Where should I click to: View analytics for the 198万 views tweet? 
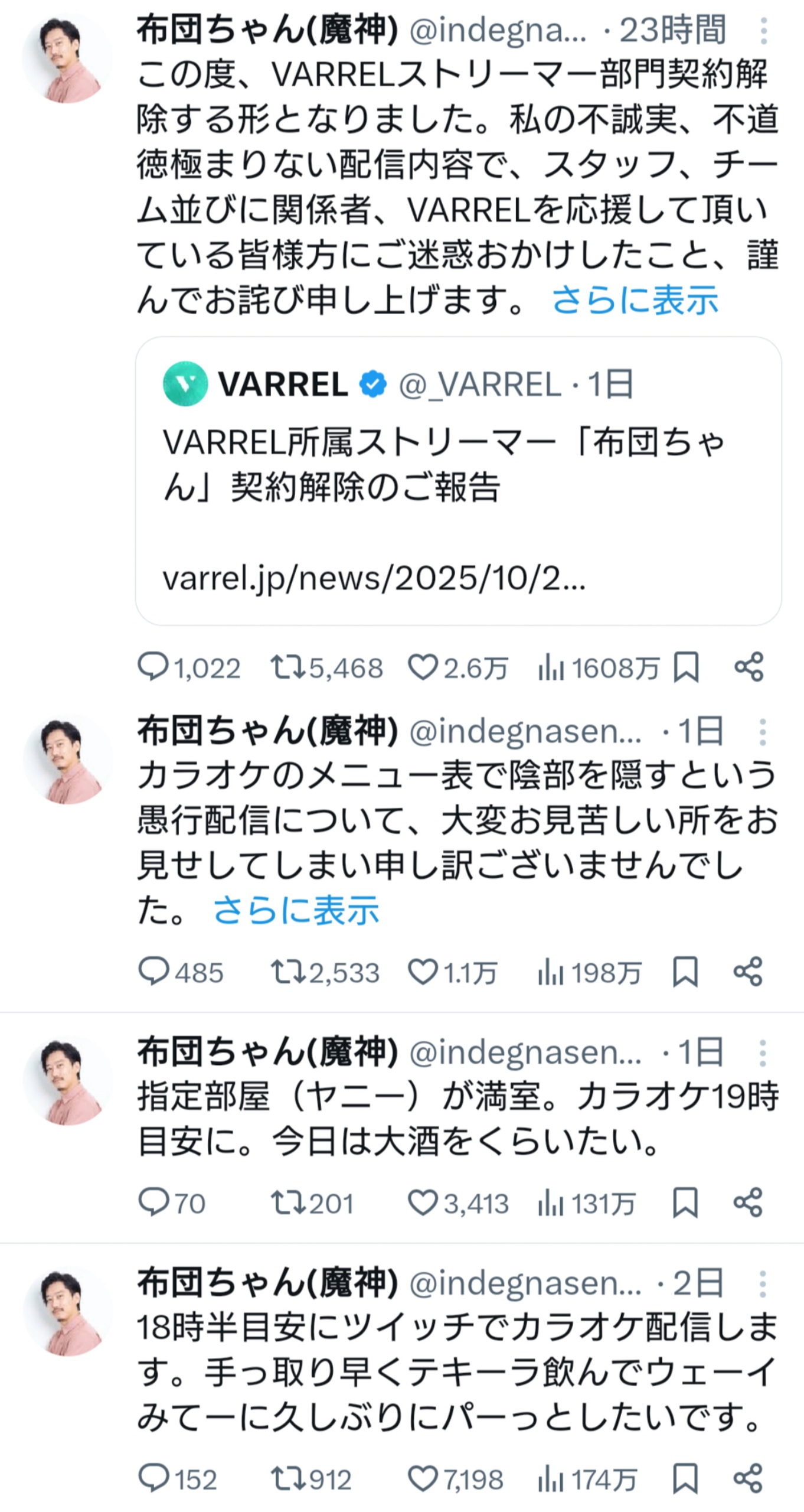click(x=589, y=972)
